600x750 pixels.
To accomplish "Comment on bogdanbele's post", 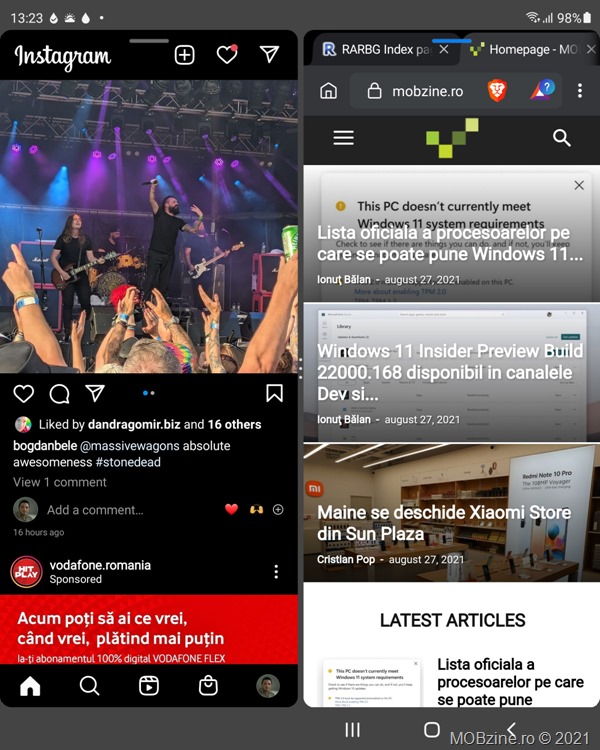I will click(59, 393).
